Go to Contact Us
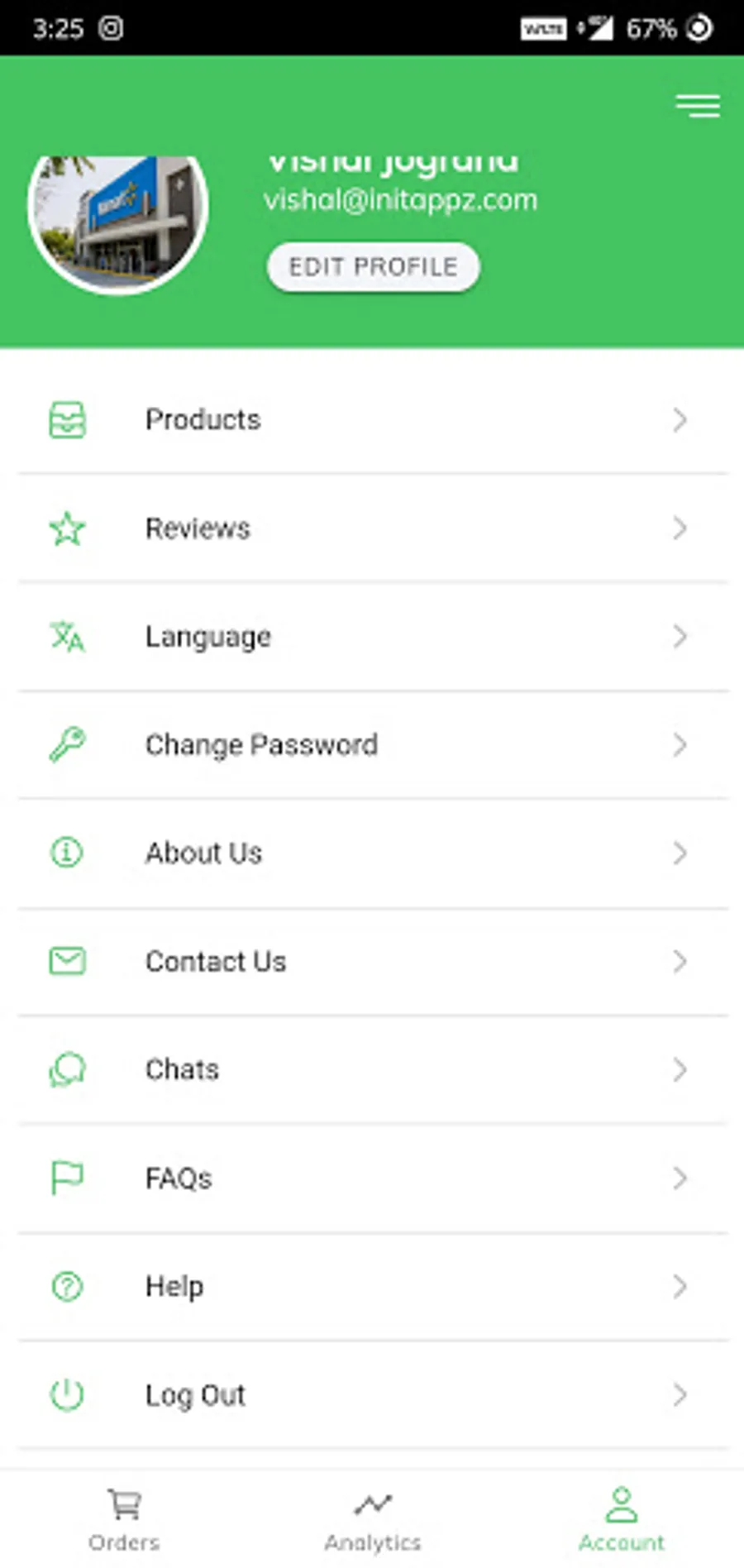This screenshot has width=744, height=1568. 372,962
